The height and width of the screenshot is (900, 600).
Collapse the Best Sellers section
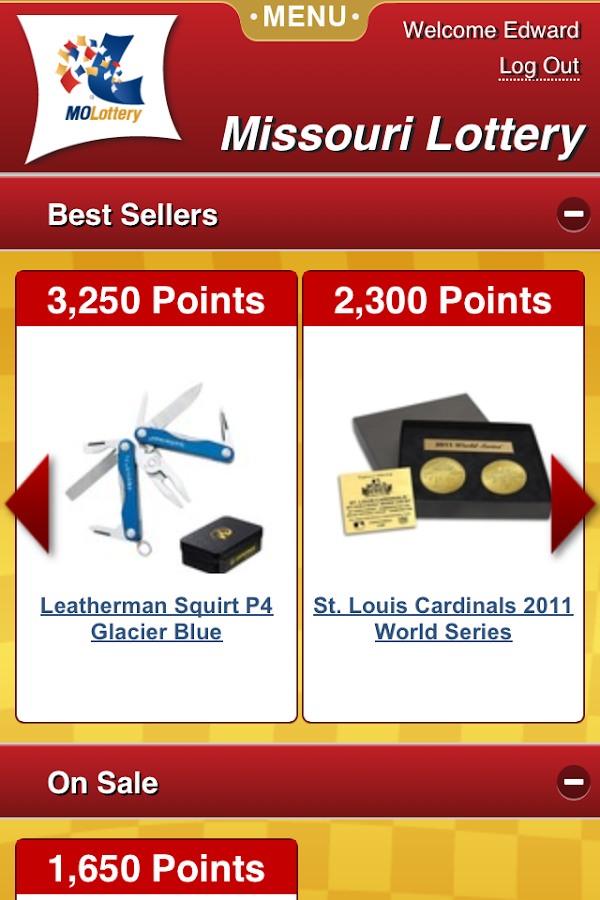pyautogui.click(x=573, y=214)
